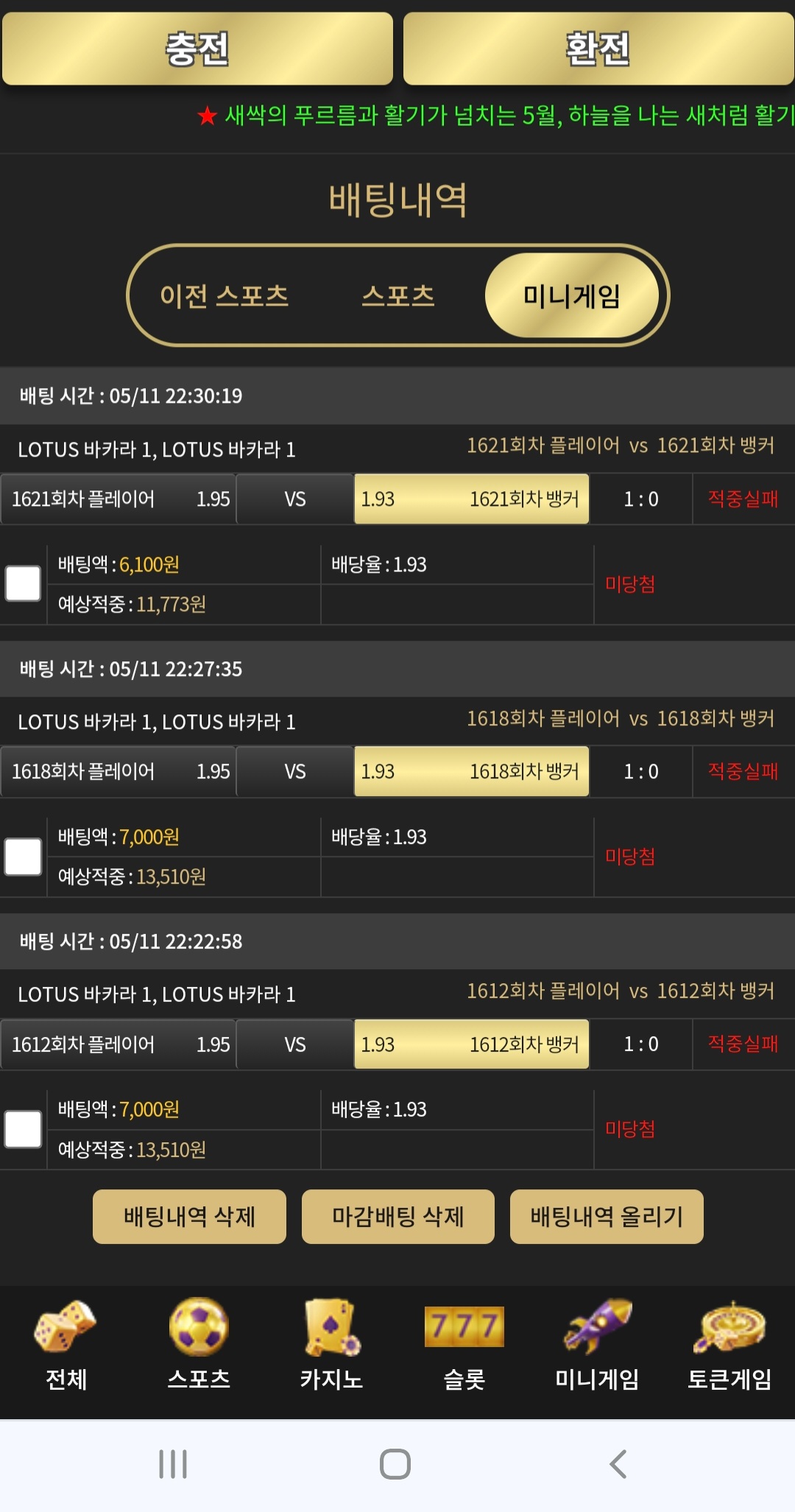This screenshot has width=795, height=1512.
Task: Tap the 충전 button
Action: [x=197, y=49]
